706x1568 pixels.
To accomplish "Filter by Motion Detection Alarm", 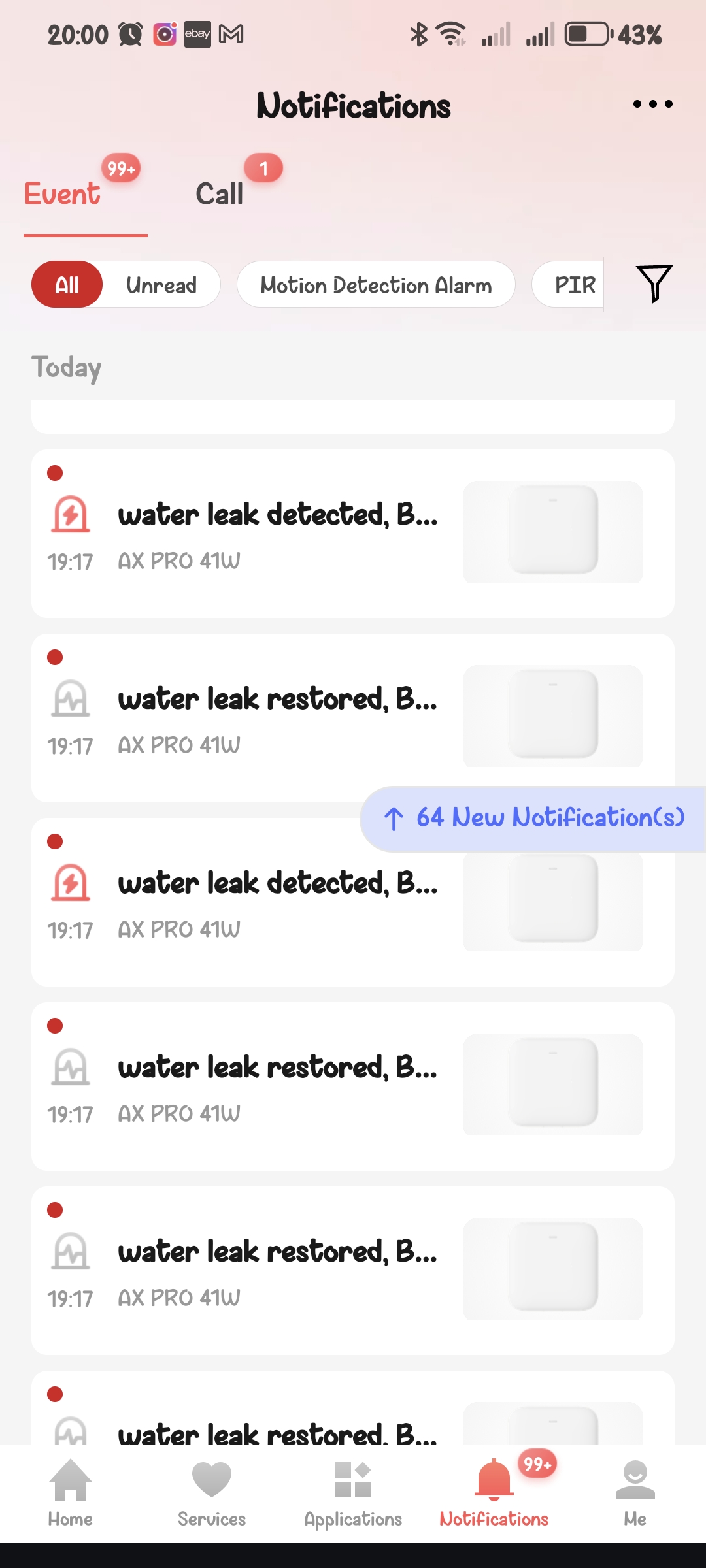I will pyautogui.click(x=376, y=285).
